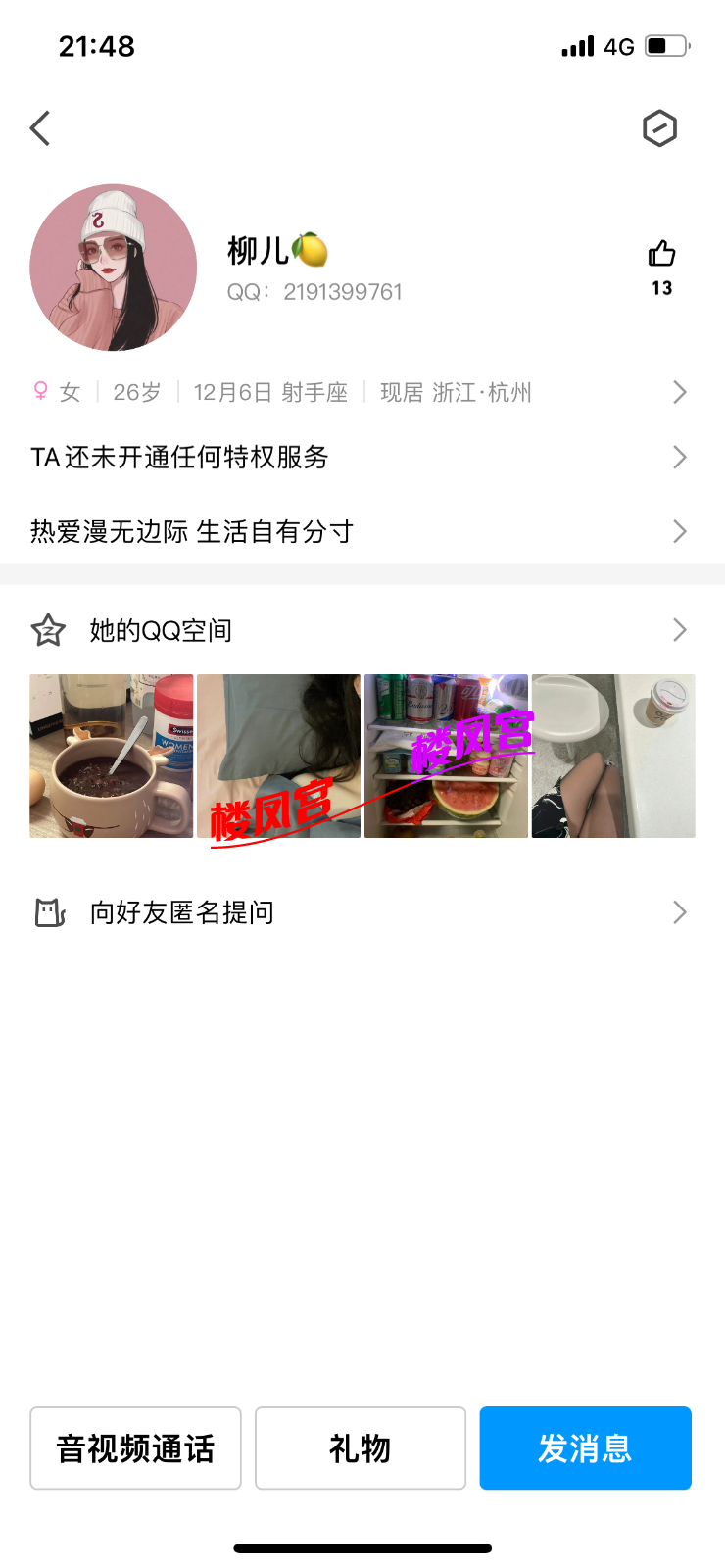
Task: Tap the 礼物 gift button
Action: tap(360, 1447)
